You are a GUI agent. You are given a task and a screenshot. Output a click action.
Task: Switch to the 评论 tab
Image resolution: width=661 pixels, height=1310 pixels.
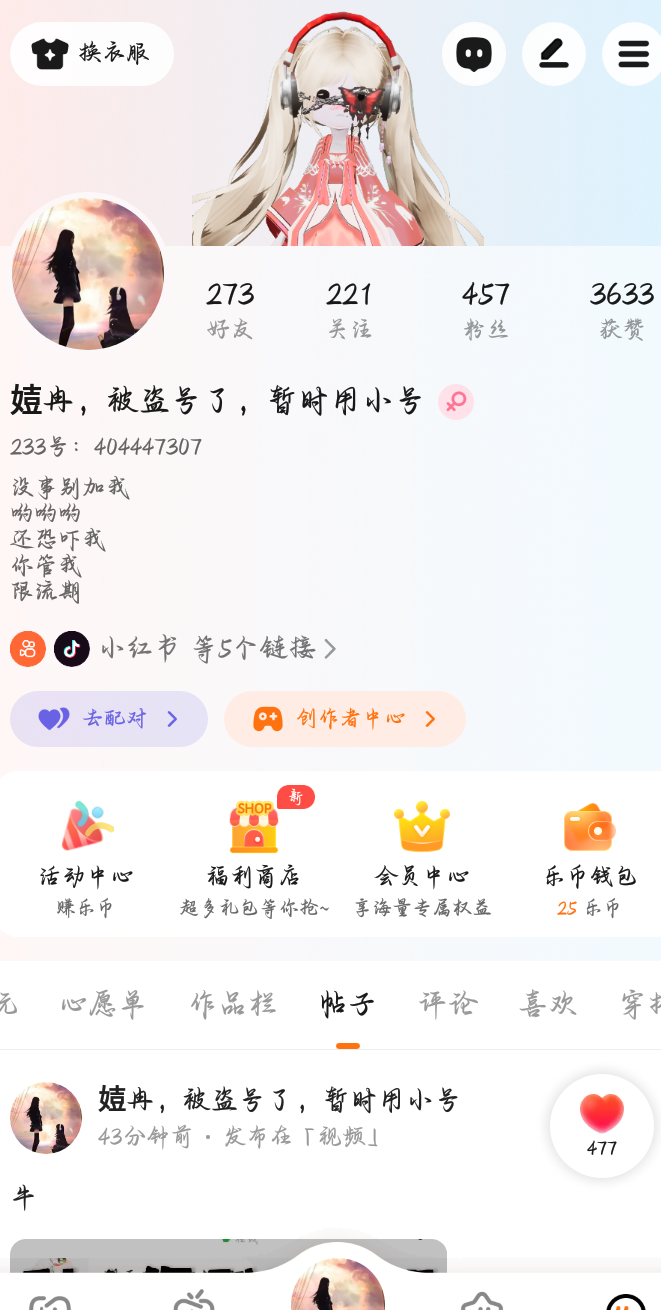pyautogui.click(x=448, y=1003)
